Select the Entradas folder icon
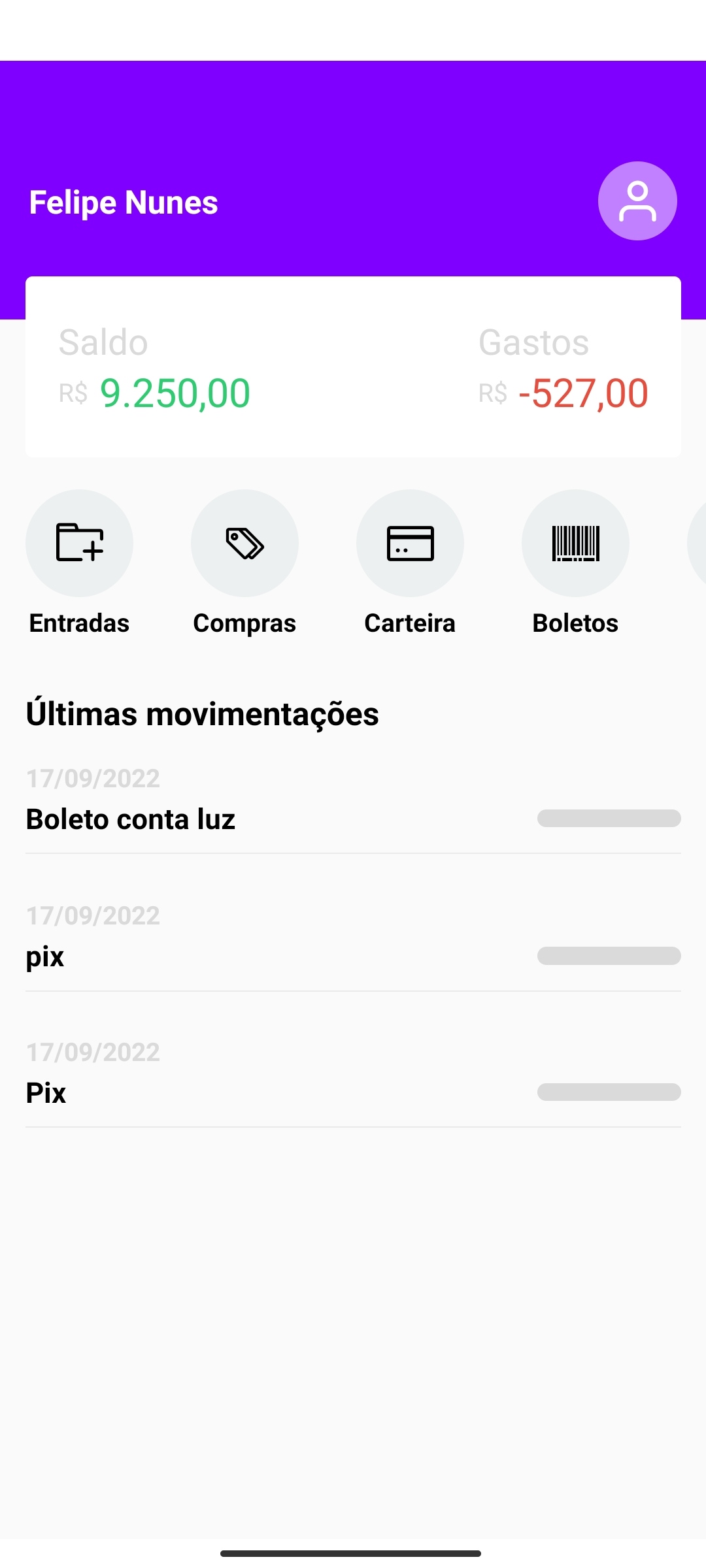The image size is (706, 1568). click(79, 543)
